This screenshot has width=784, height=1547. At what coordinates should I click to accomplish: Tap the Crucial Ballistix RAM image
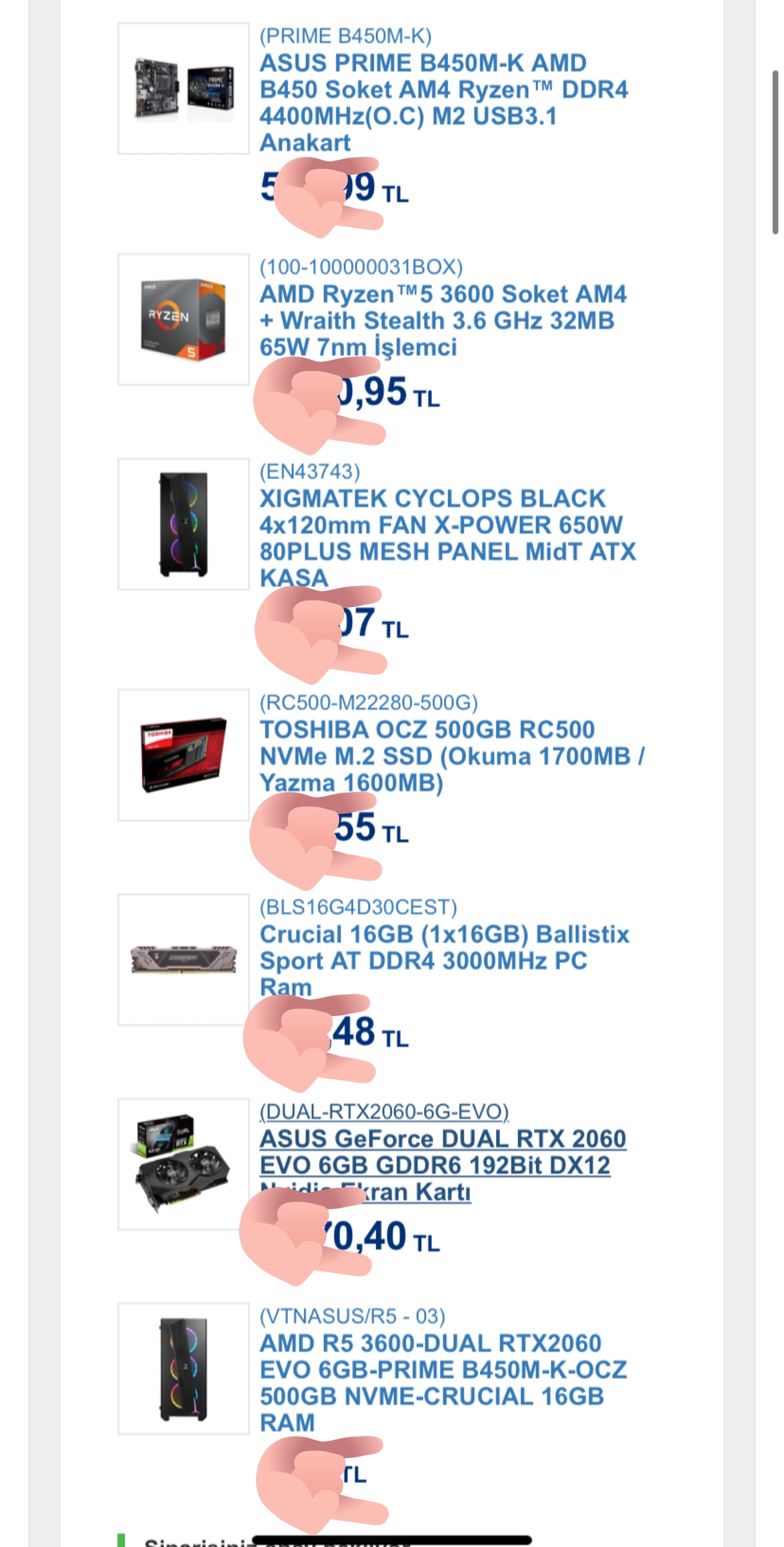184,960
